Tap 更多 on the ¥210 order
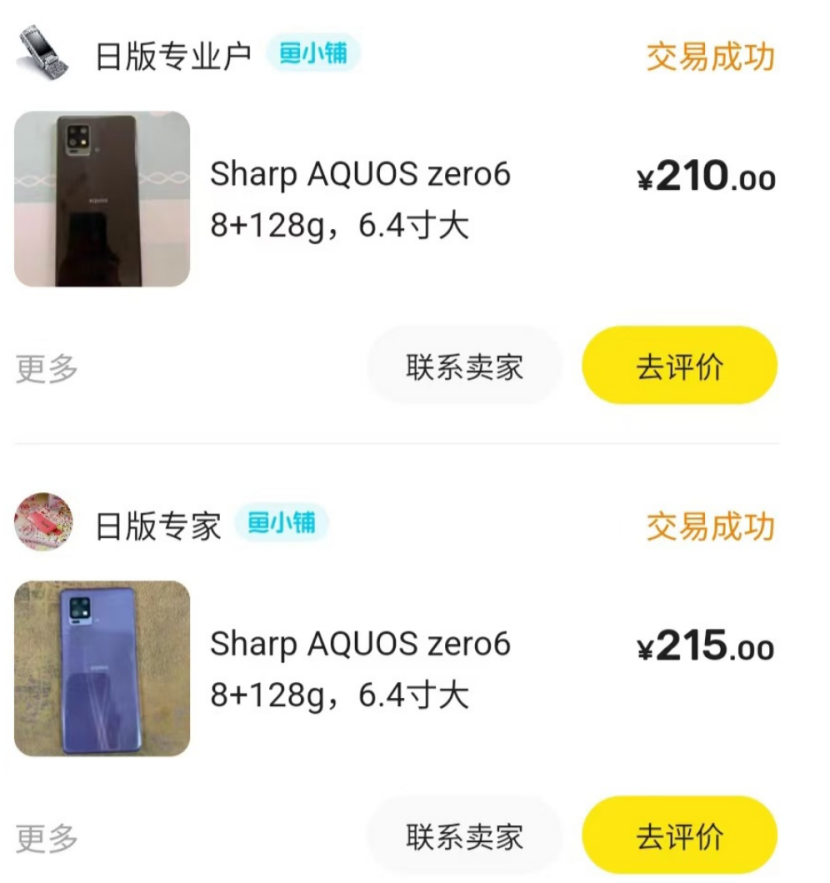The height and width of the screenshot is (883, 830). coord(46,368)
